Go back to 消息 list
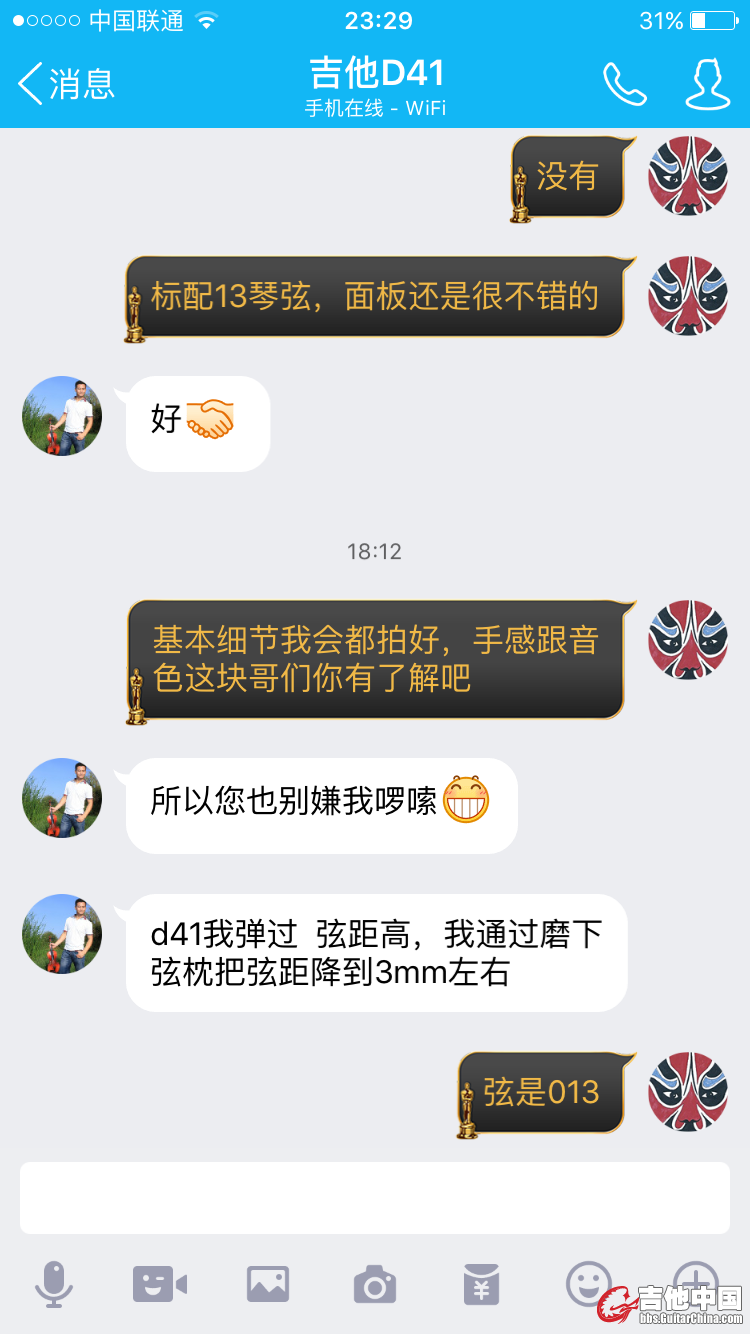 [66, 84]
